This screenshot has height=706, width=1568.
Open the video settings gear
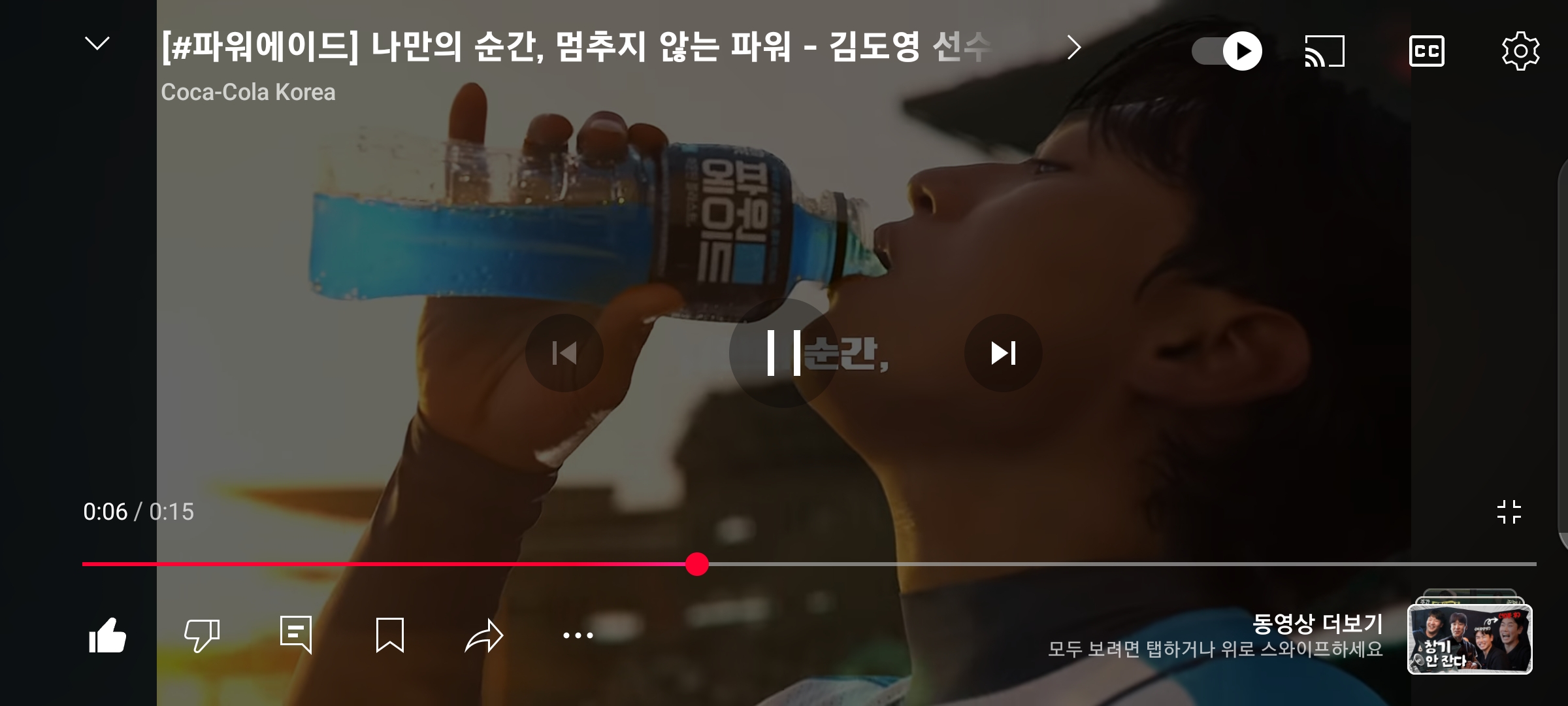point(1520,51)
